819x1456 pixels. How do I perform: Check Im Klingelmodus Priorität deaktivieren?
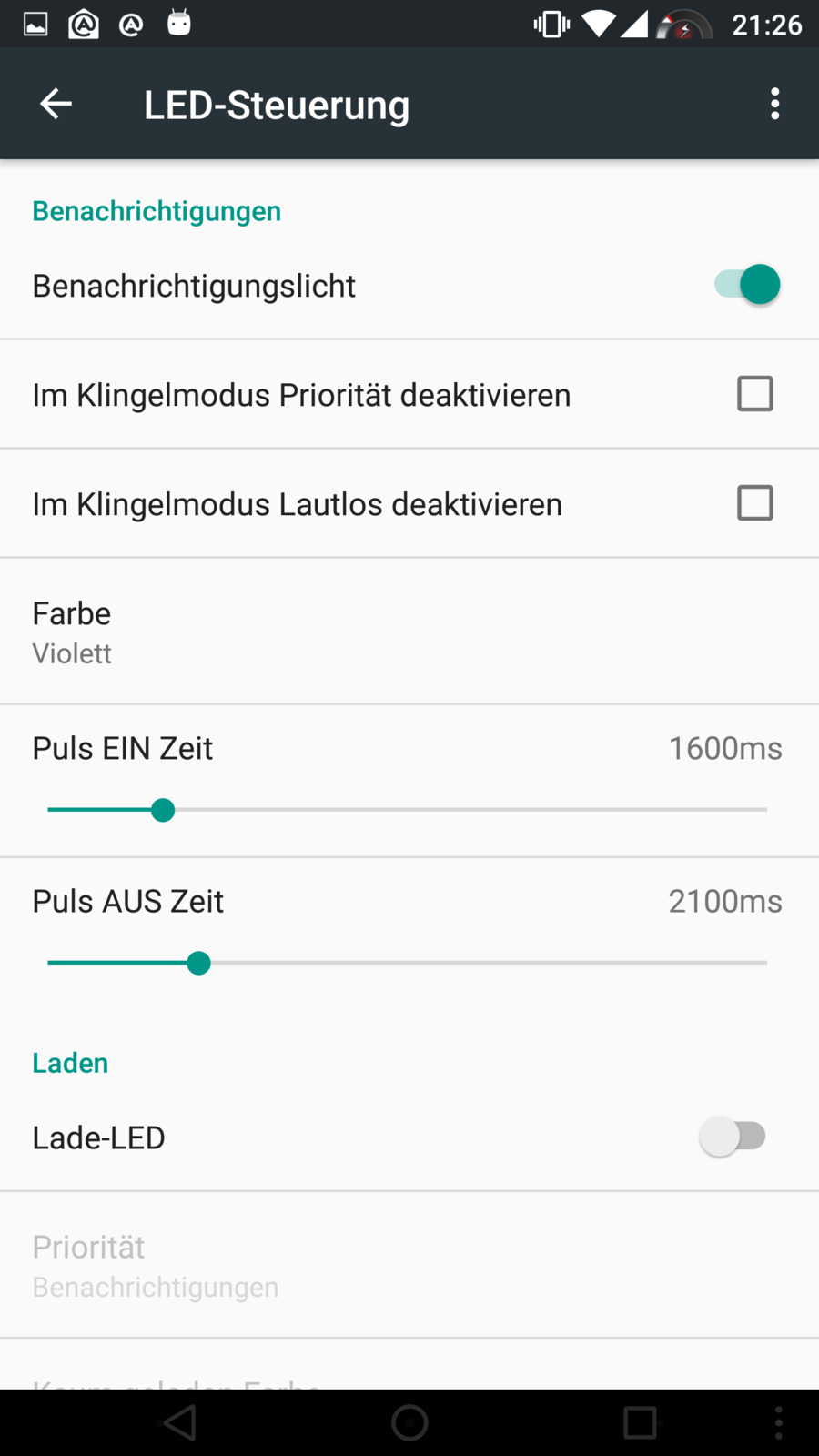[x=754, y=394]
